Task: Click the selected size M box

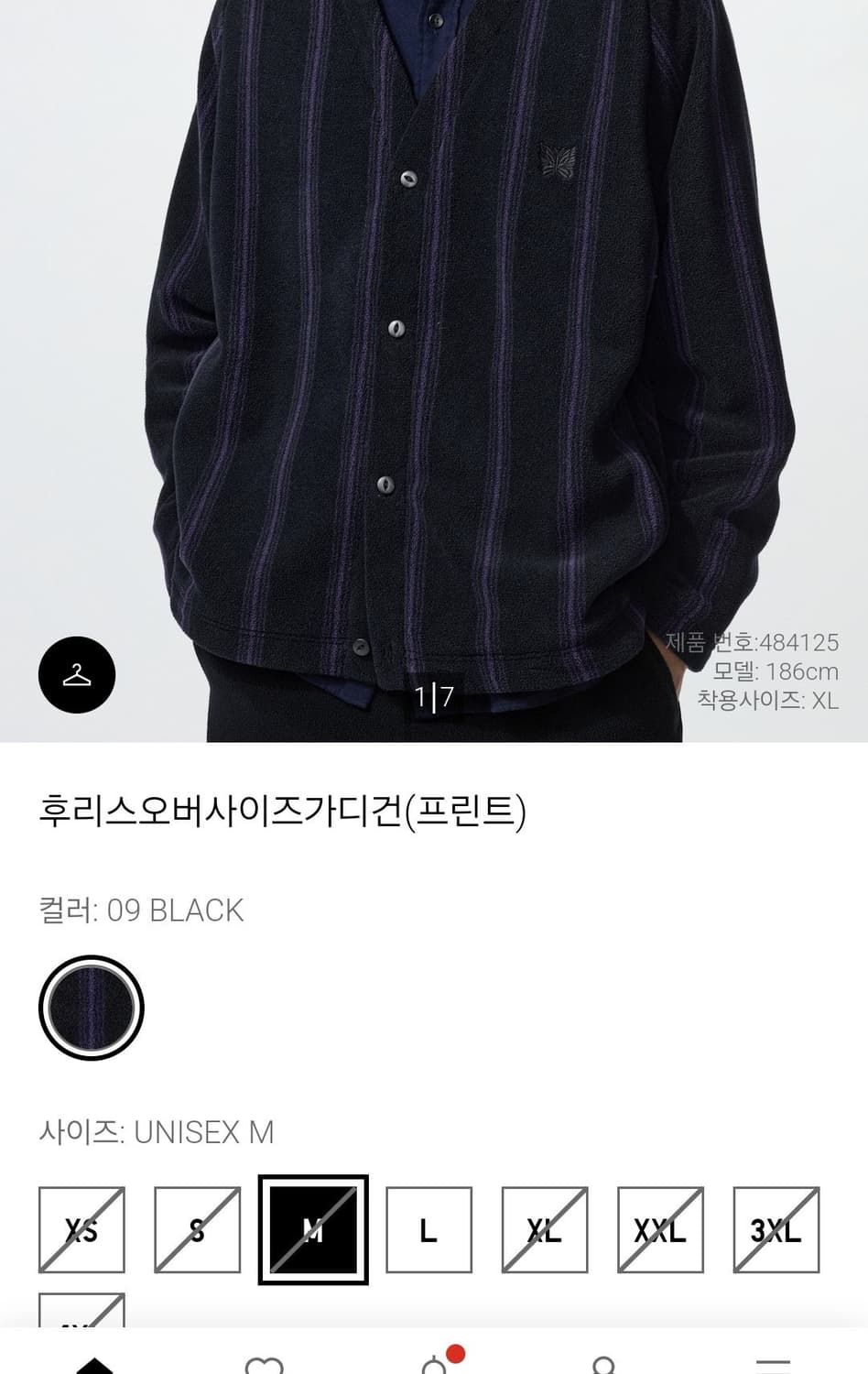Action: pos(312,1230)
